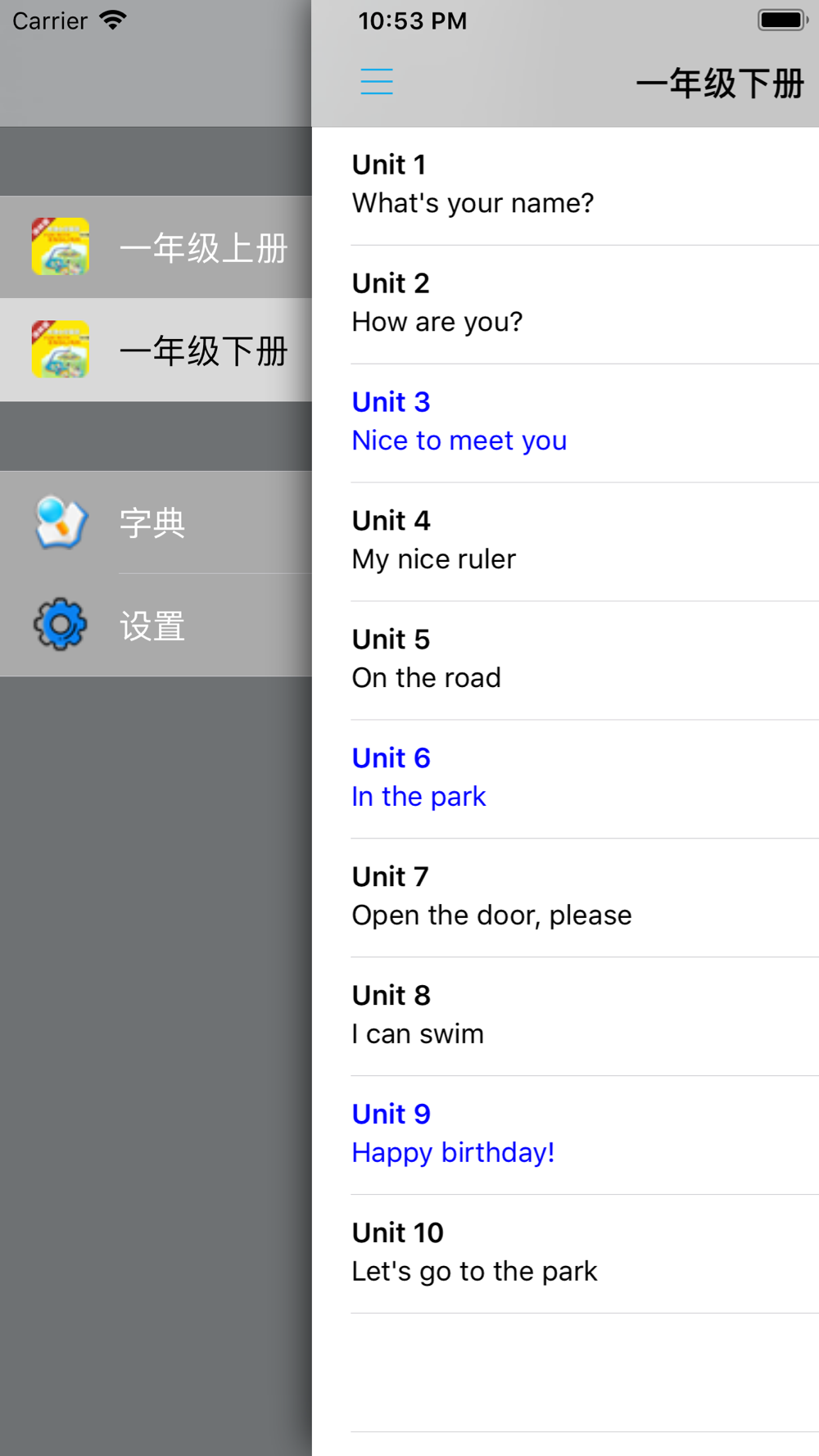Open 一年级上册 in the side drawer

tap(156, 247)
